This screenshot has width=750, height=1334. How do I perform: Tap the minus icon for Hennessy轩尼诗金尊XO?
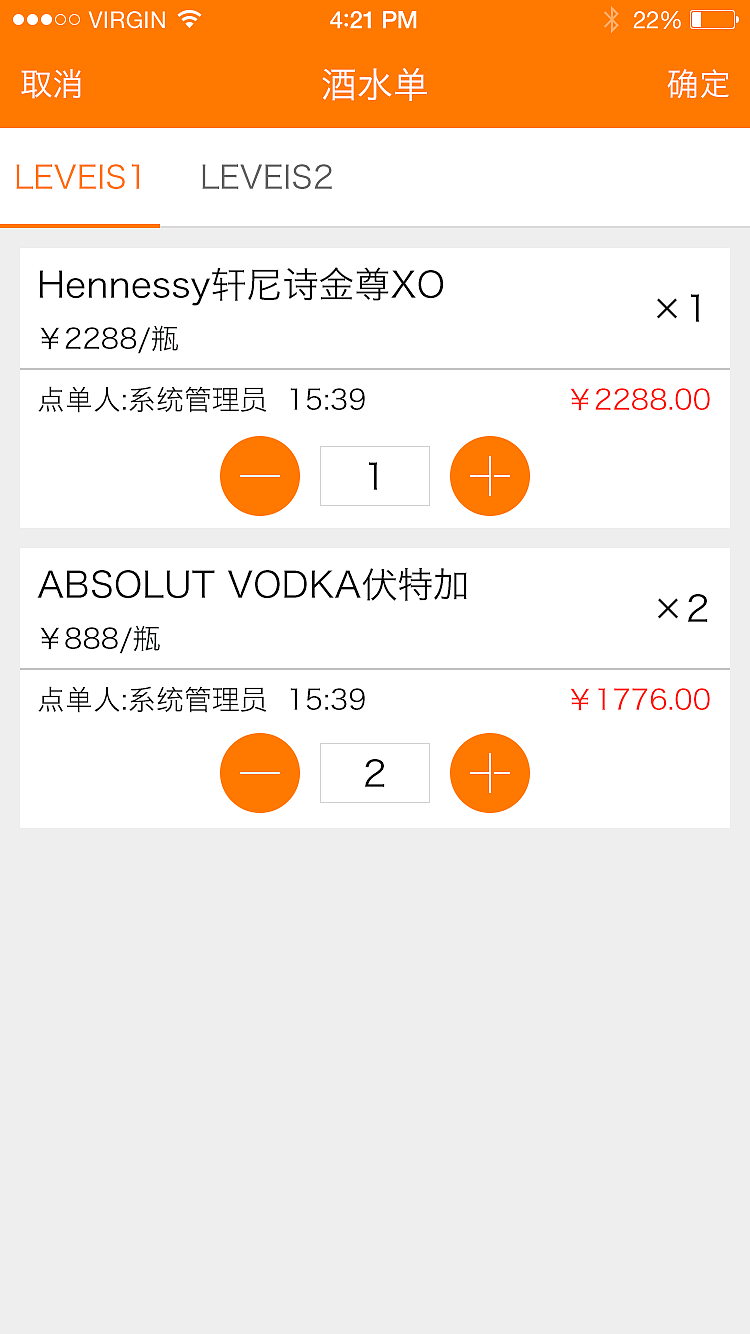[260, 476]
